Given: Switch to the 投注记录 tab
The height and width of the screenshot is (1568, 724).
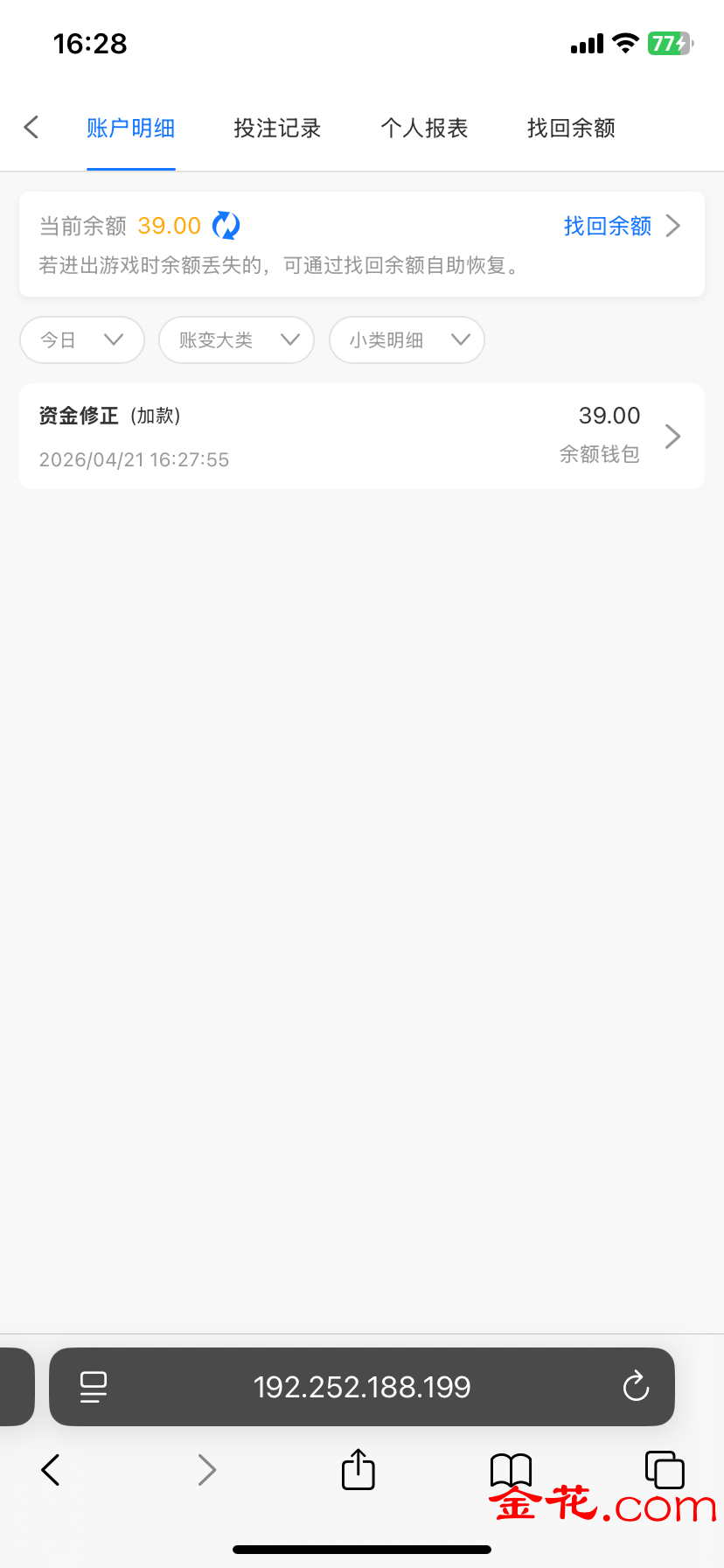Looking at the screenshot, I should (277, 129).
